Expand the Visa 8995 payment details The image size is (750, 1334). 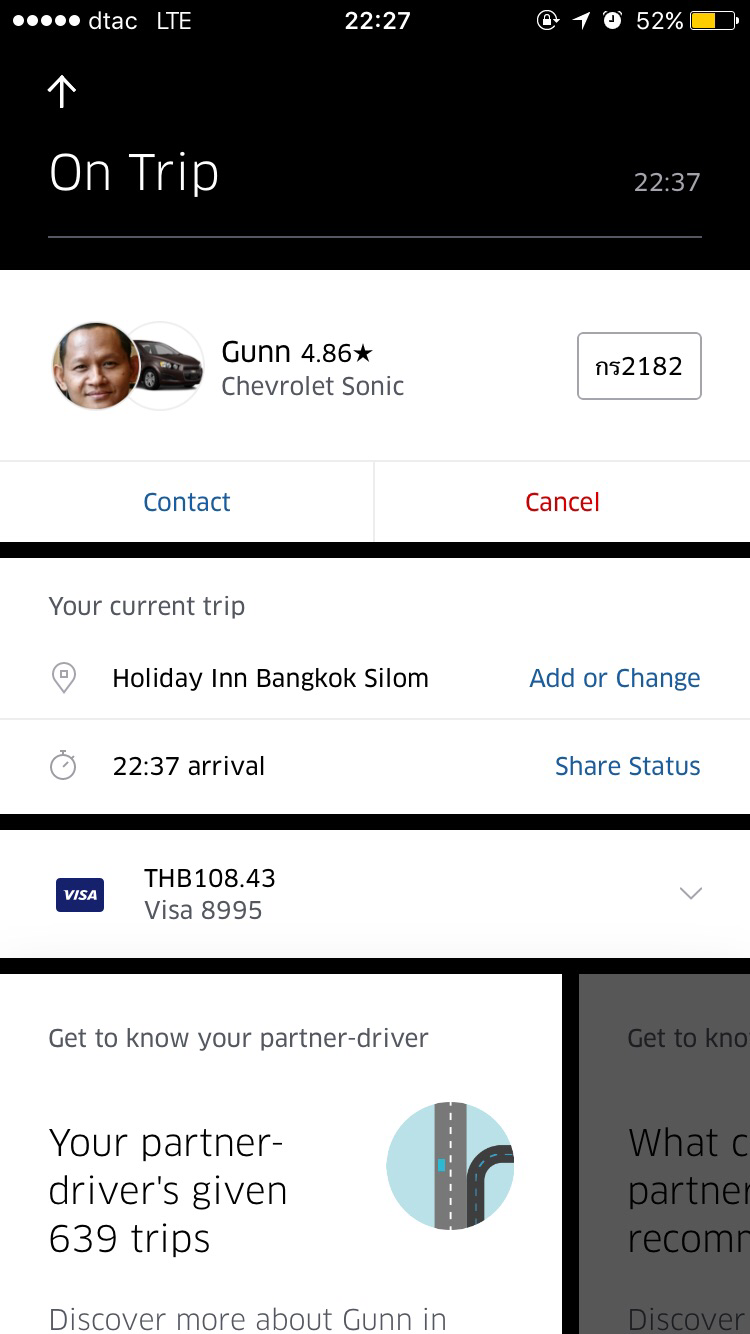point(690,893)
